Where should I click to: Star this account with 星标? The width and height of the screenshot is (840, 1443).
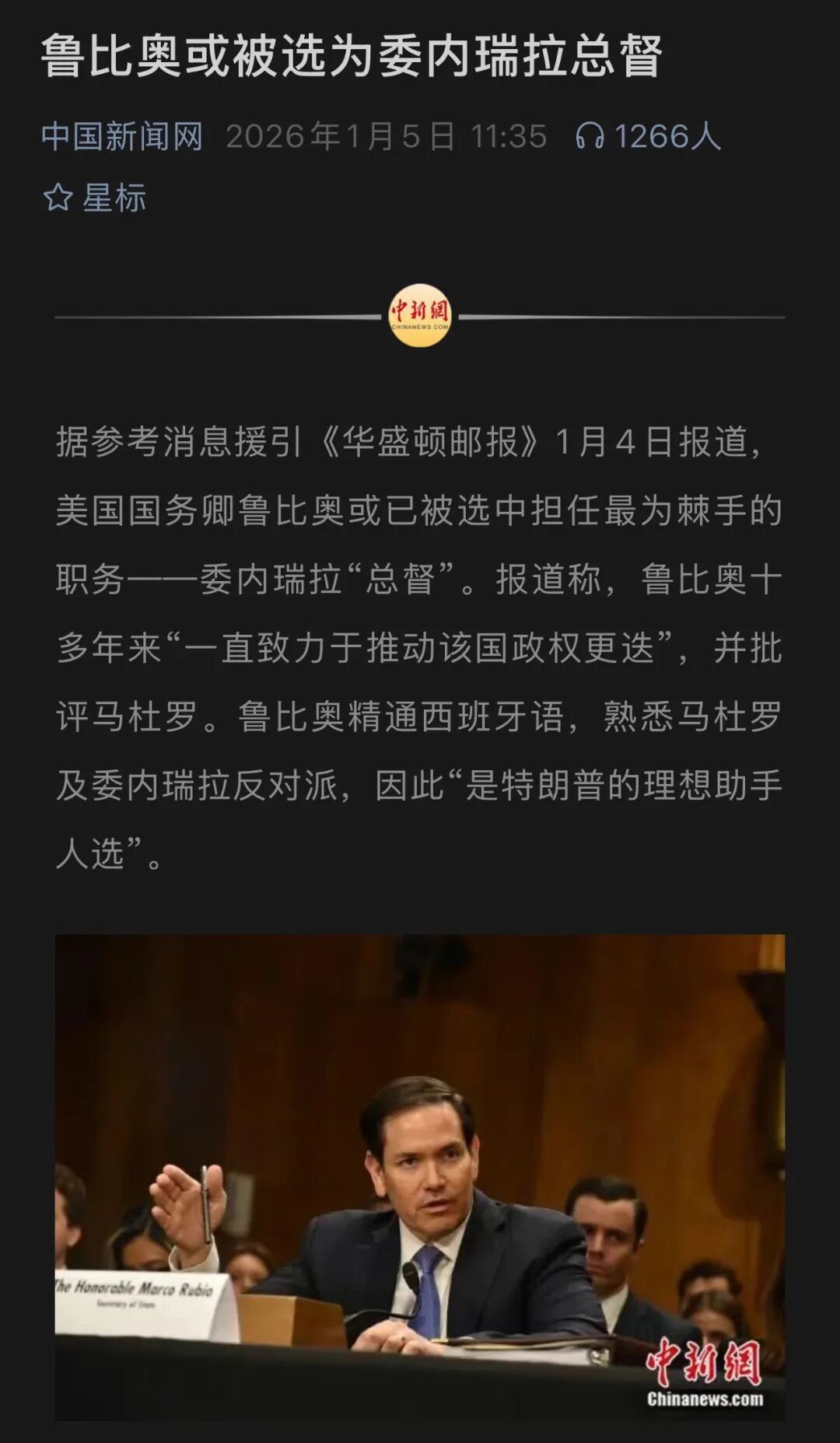(x=95, y=198)
